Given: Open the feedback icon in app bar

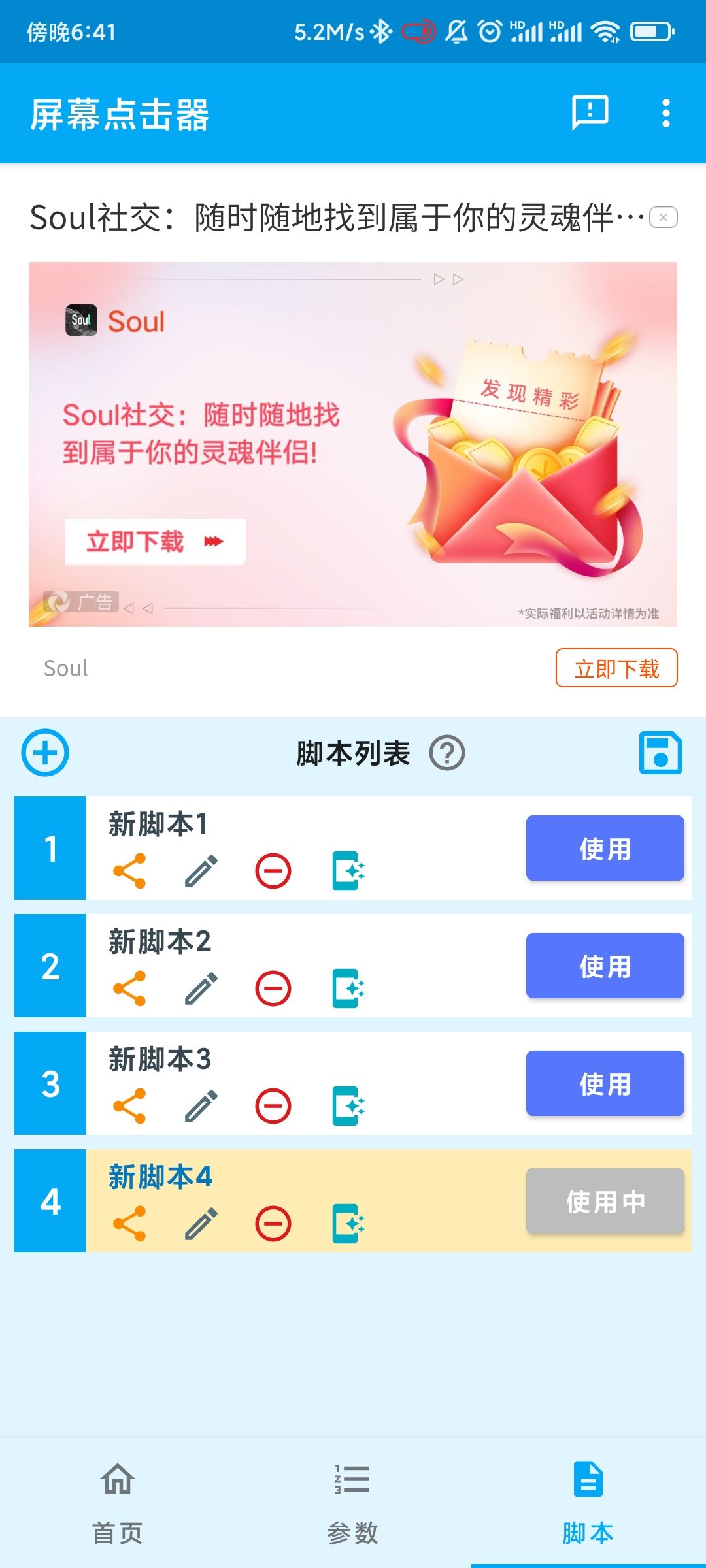Looking at the screenshot, I should [x=590, y=113].
